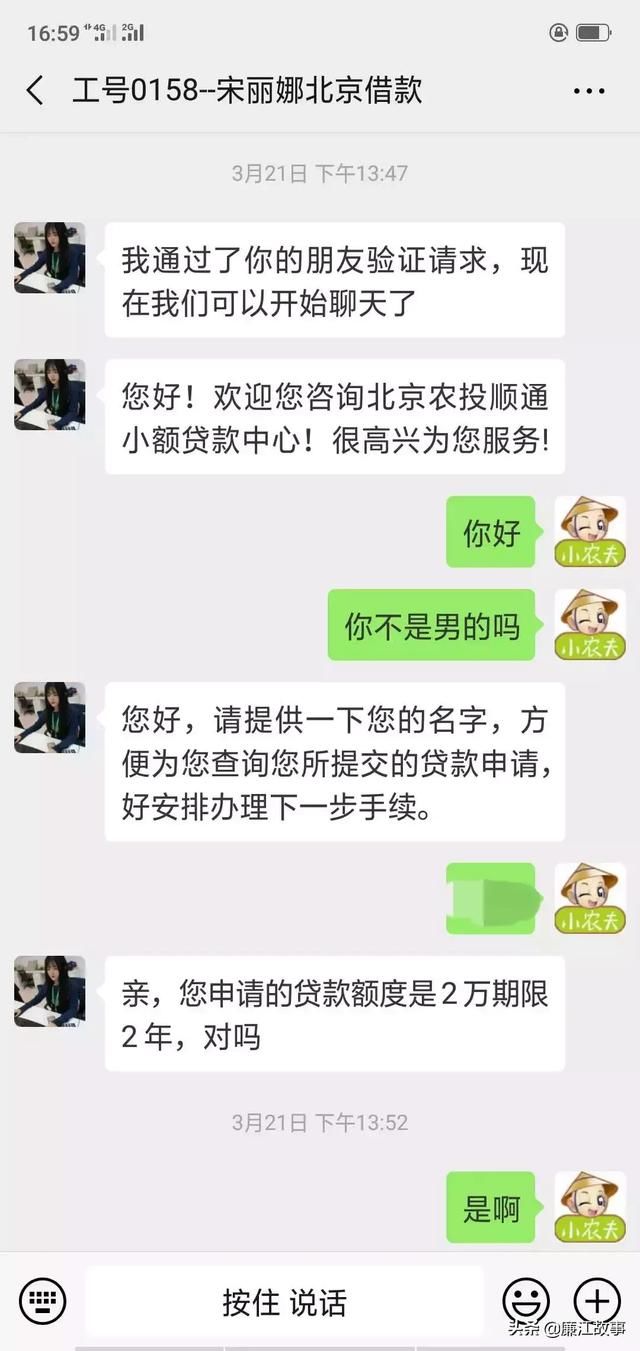Open contact avatar beside the 您好！欢迎您咨询 message
This screenshot has height=1351, width=640.
pos(50,395)
